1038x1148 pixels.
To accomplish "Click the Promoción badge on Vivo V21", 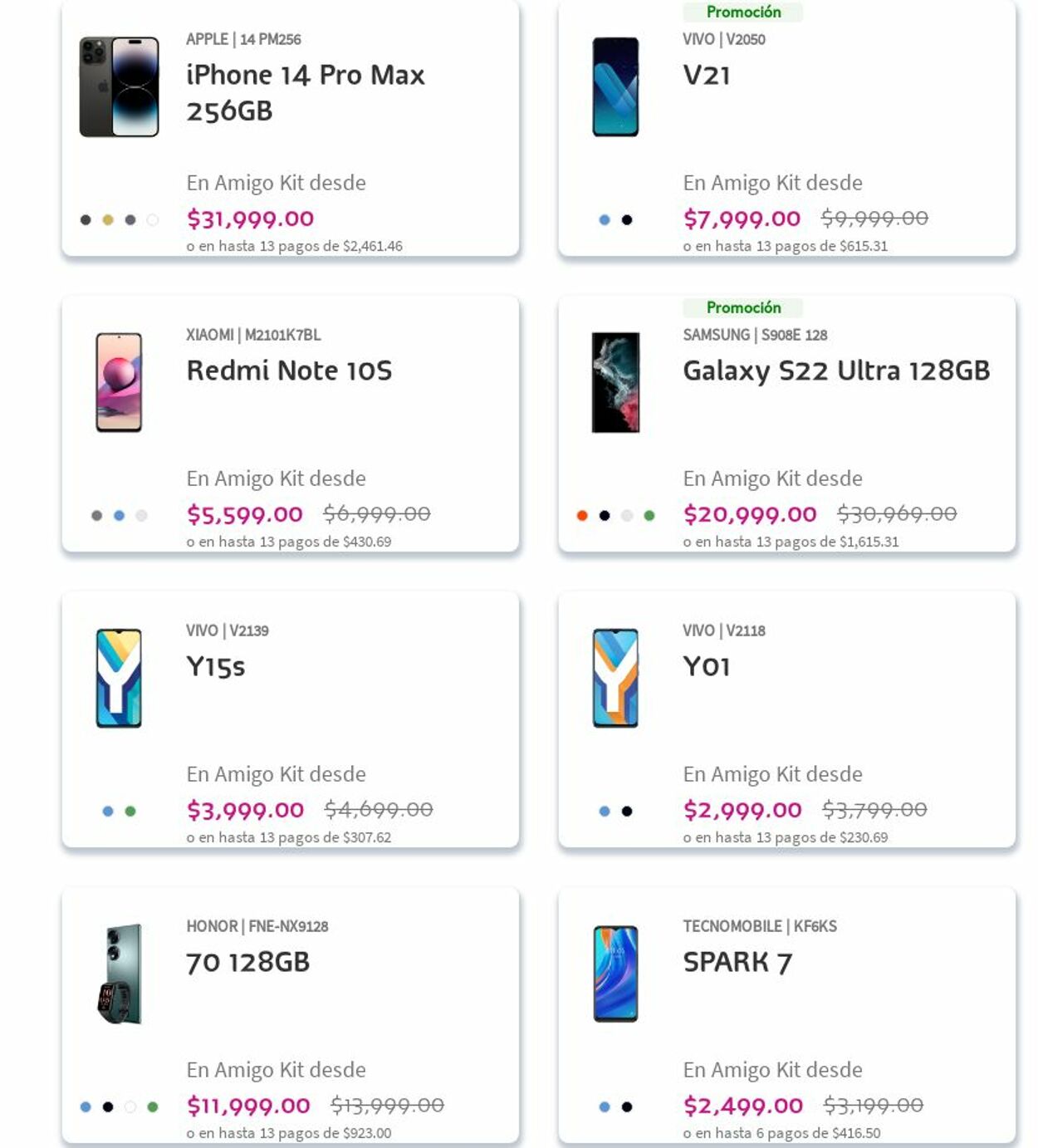I will tap(742, 12).
